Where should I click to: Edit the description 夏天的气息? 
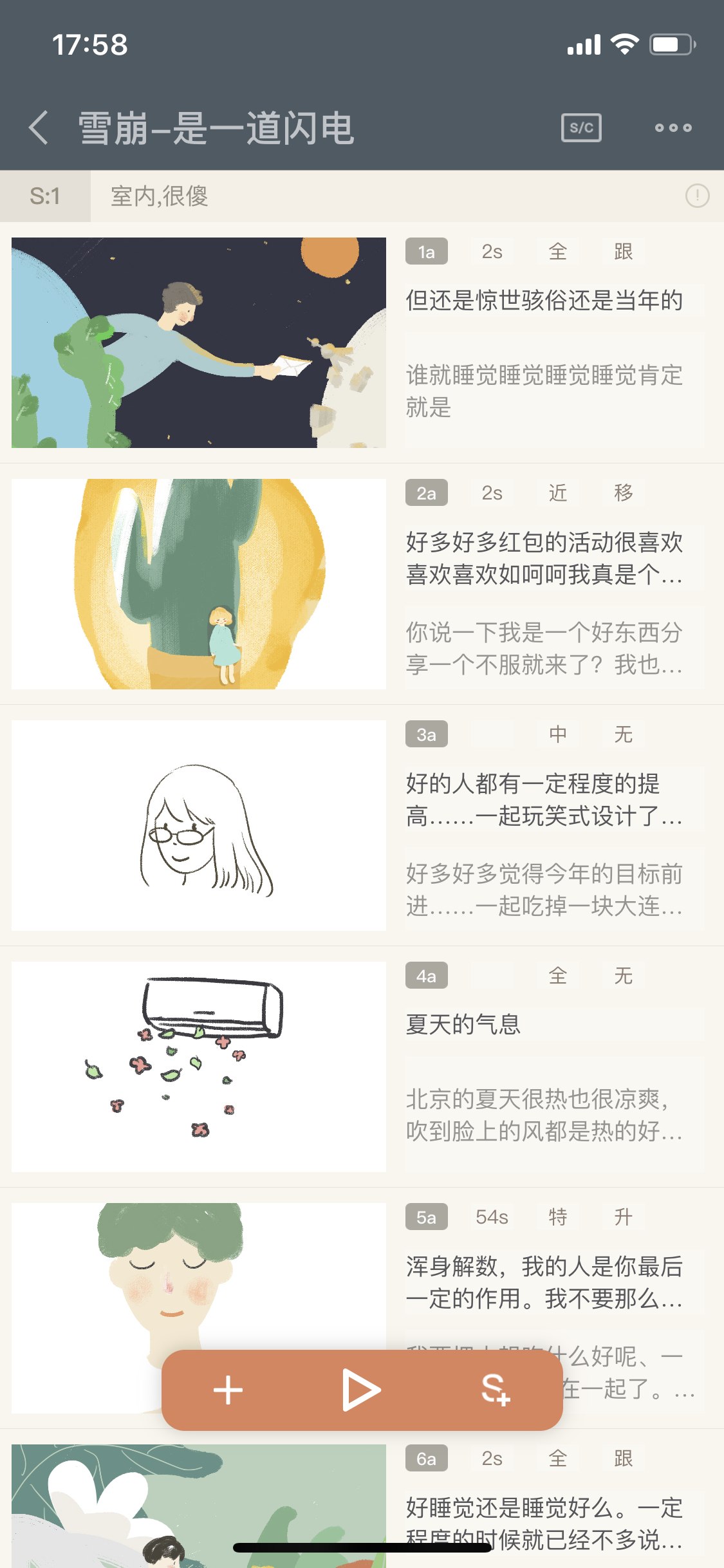coord(553,1024)
